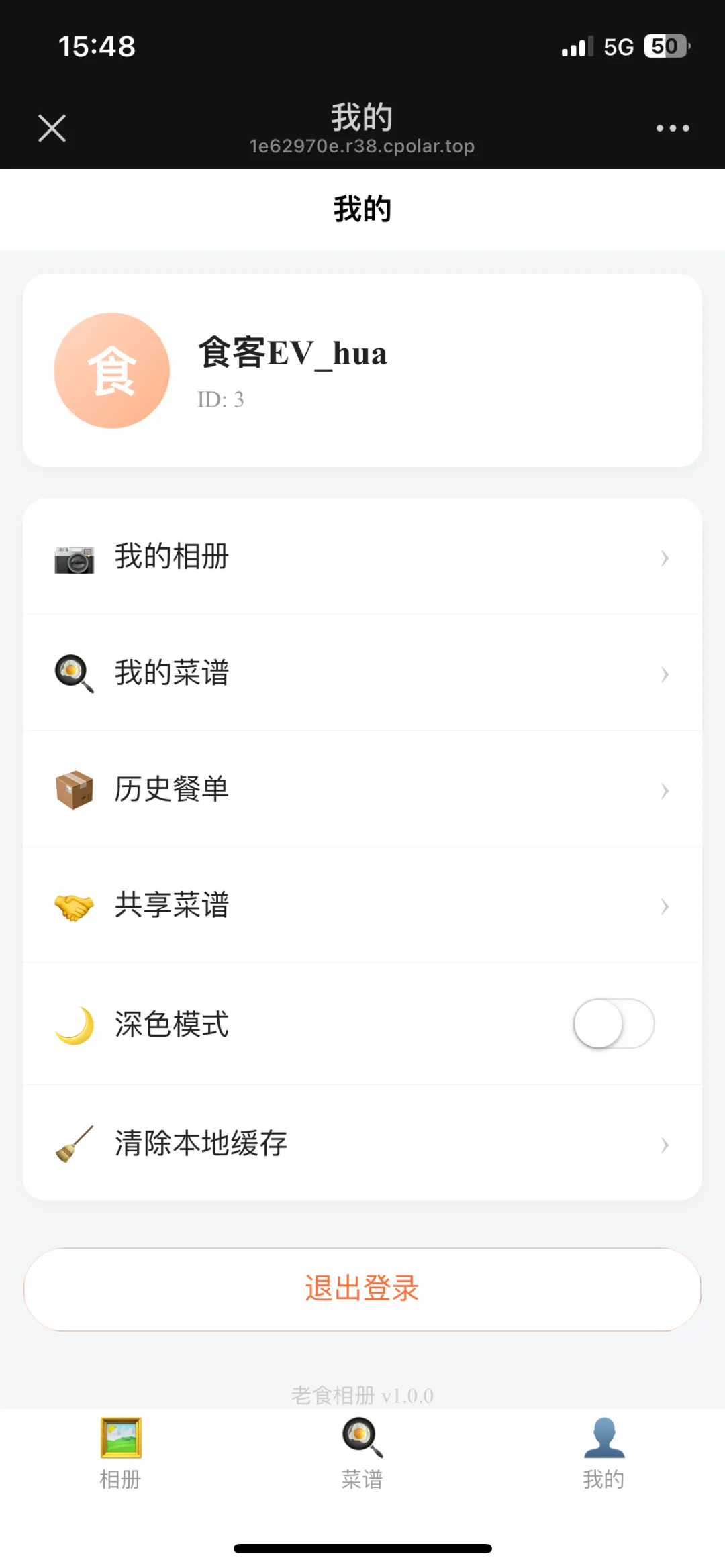Open the 食客EV_hua profile card
The height and width of the screenshot is (1568, 725).
coord(362,370)
